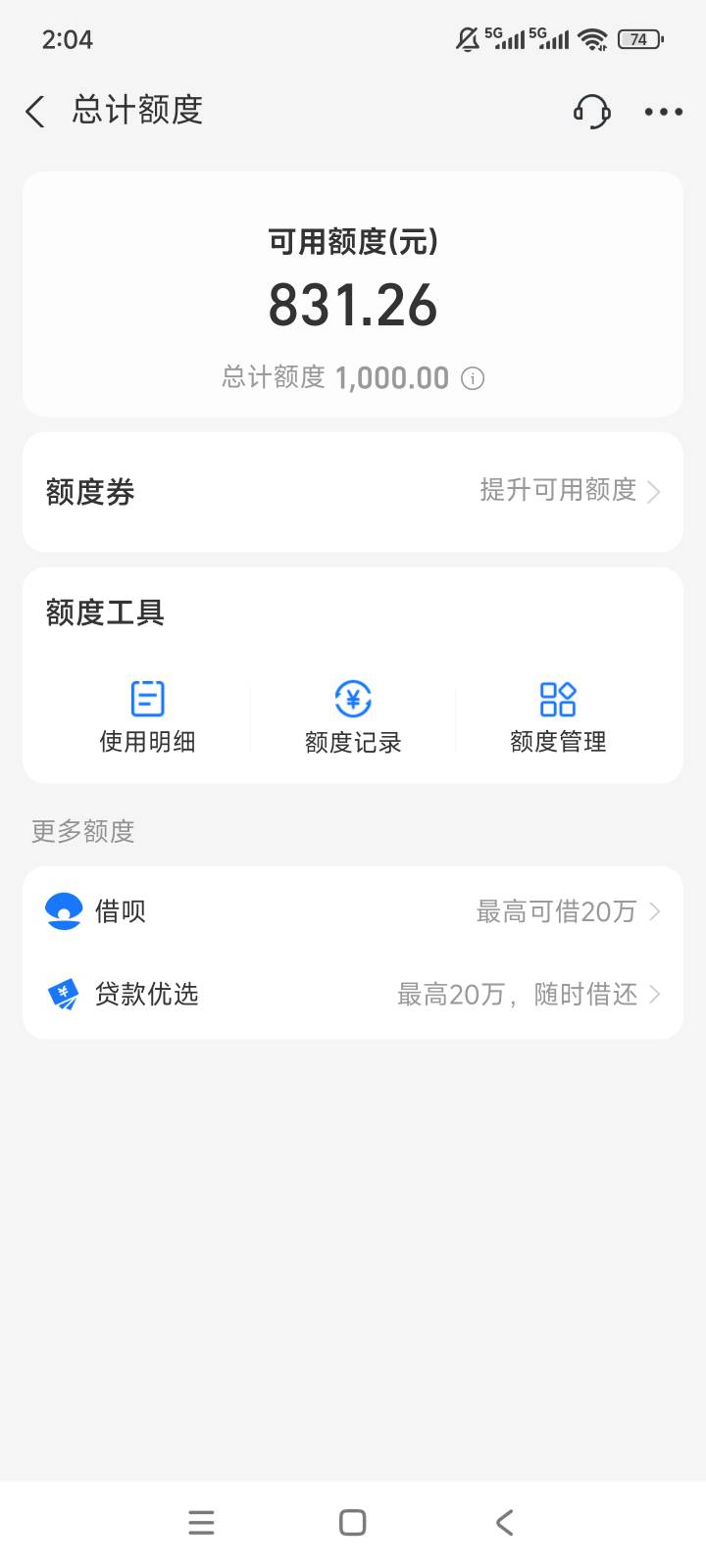Viewport: 706px width, 1568px height.
Task: Open the three-dot overflow menu
Action: (664, 111)
